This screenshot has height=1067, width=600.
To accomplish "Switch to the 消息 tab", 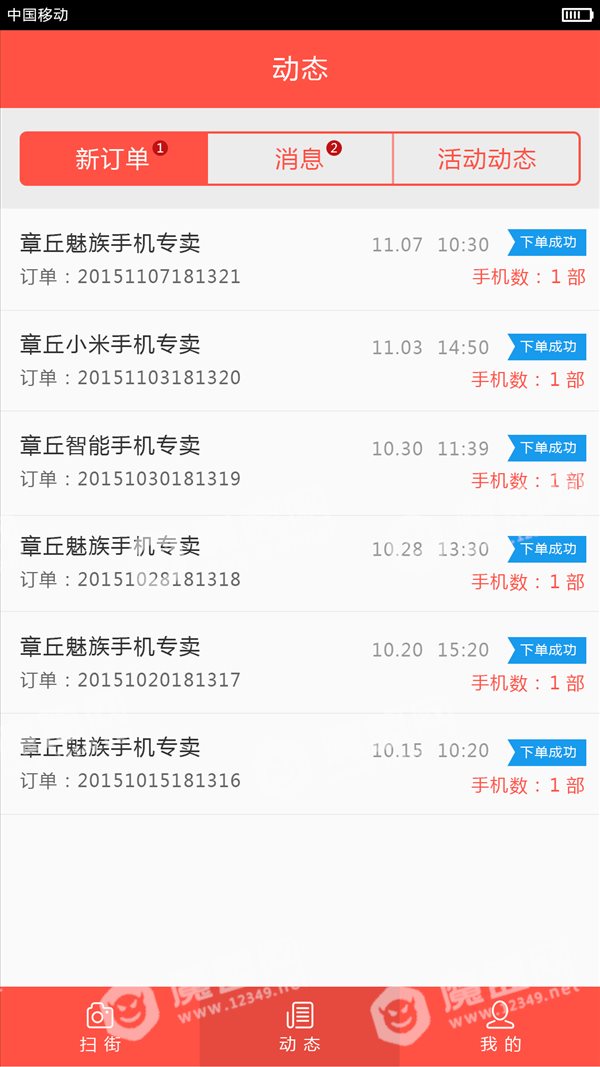I will 300,159.
